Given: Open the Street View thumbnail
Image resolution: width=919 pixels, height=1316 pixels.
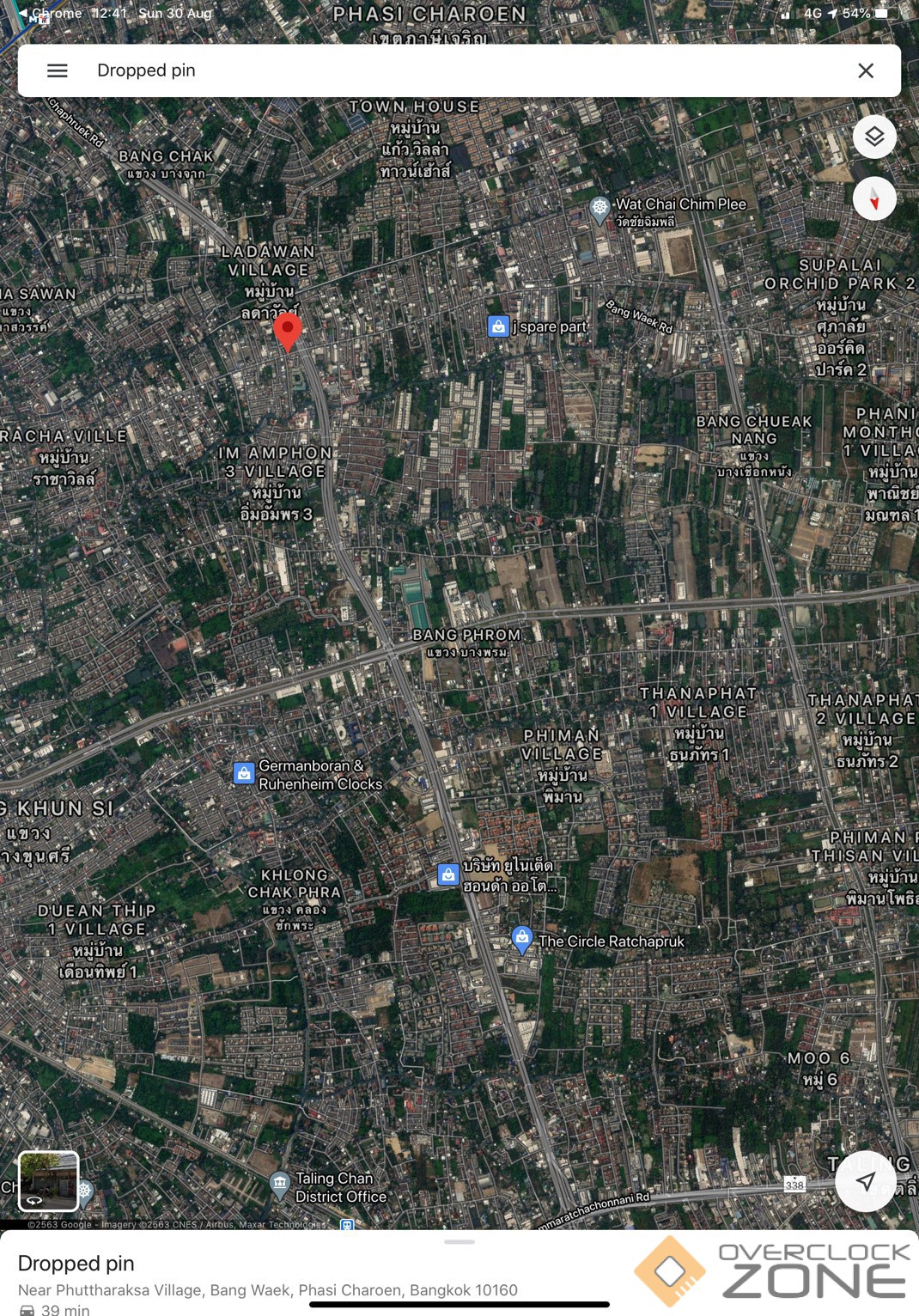Looking at the screenshot, I should (49, 1181).
